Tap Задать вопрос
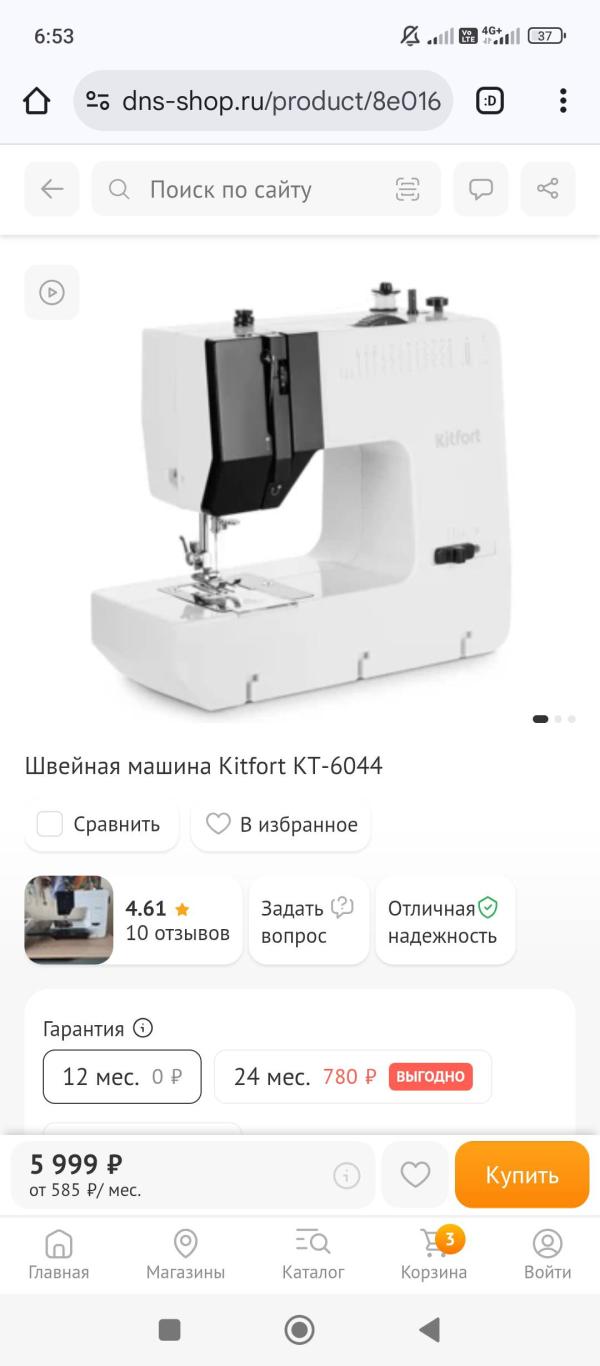 click(309, 921)
